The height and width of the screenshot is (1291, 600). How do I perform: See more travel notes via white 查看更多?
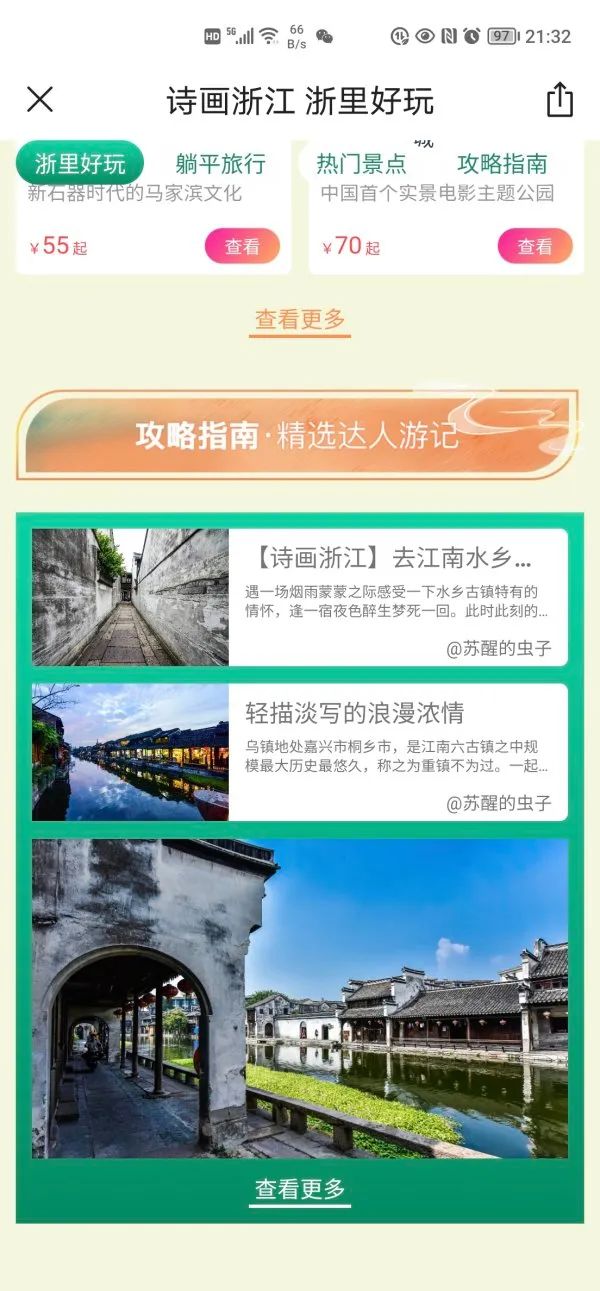click(x=299, y=1190)
